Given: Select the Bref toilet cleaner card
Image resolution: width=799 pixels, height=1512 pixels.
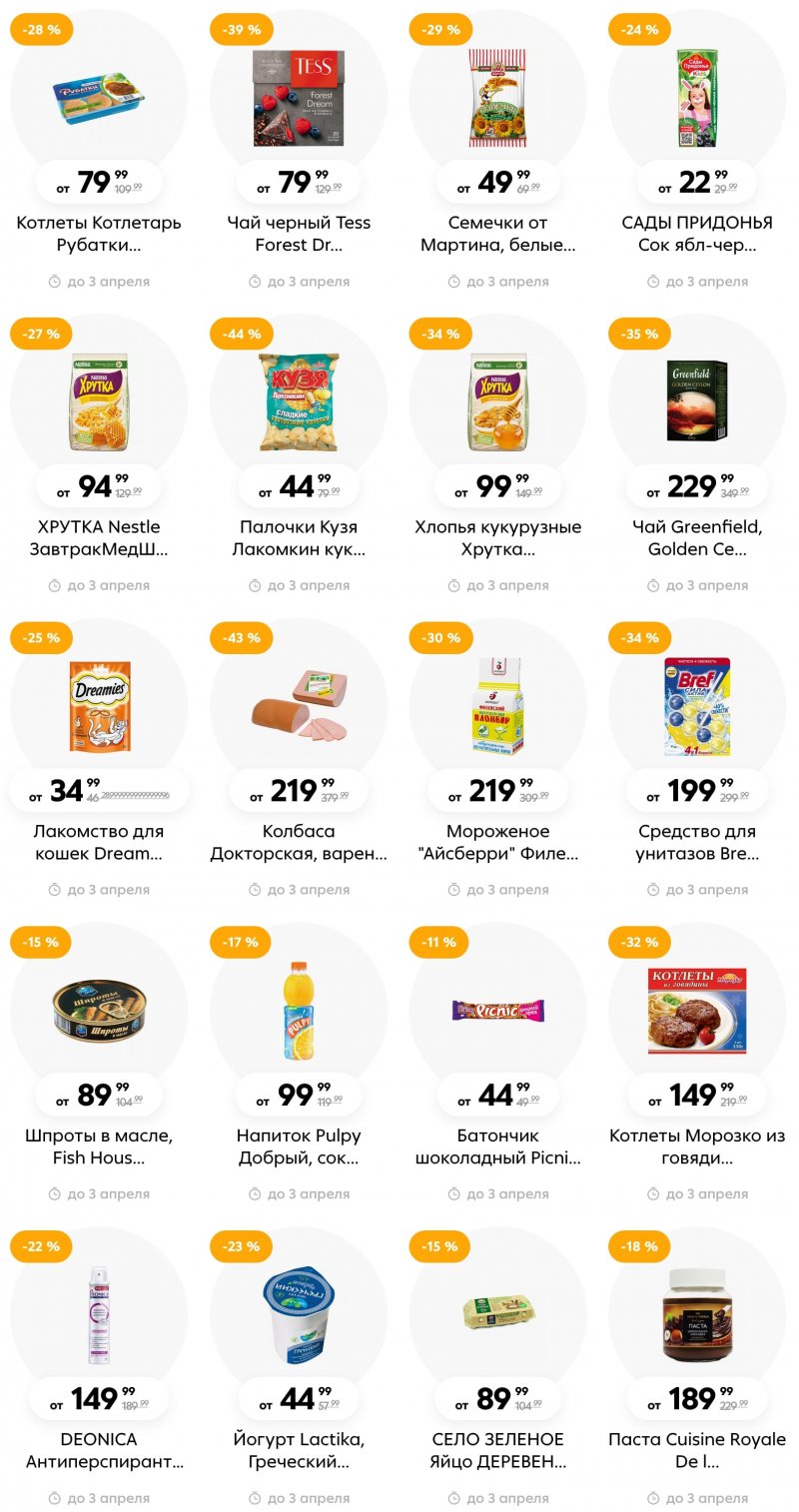Looking at the screenshot, I should [x=697, y=709].
